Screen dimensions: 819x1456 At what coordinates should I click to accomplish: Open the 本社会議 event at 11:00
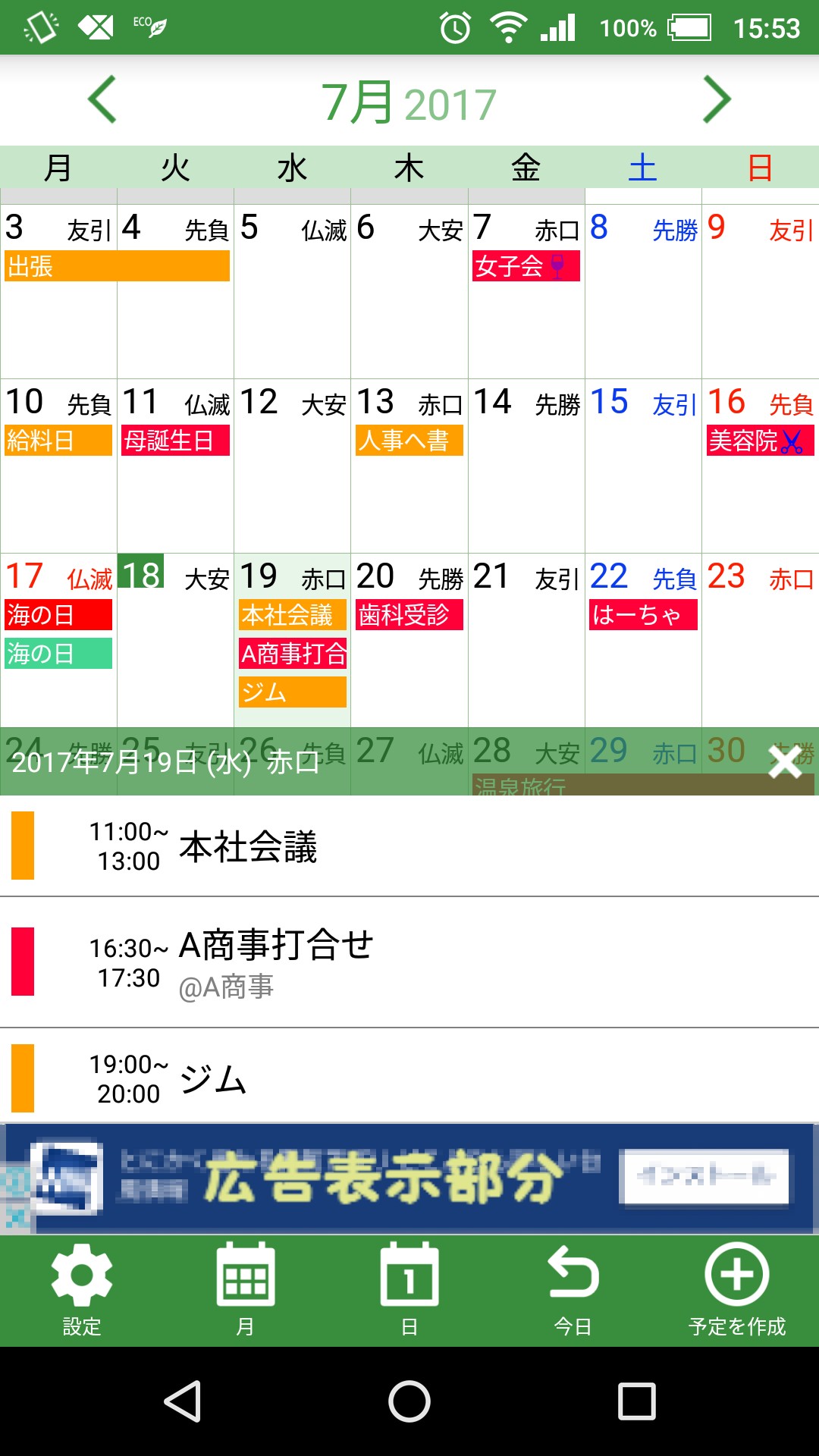pos(409,846)
